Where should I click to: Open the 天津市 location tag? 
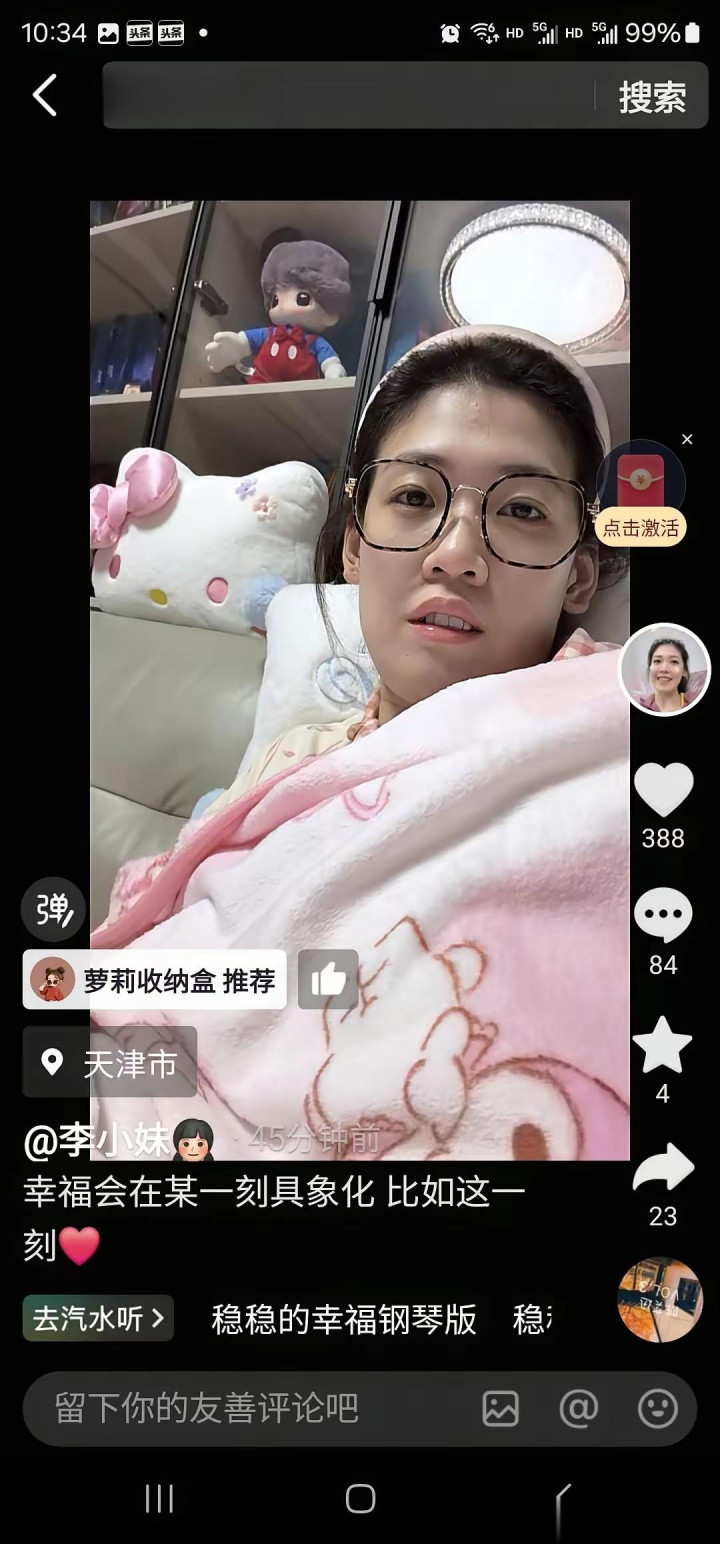110,1062
